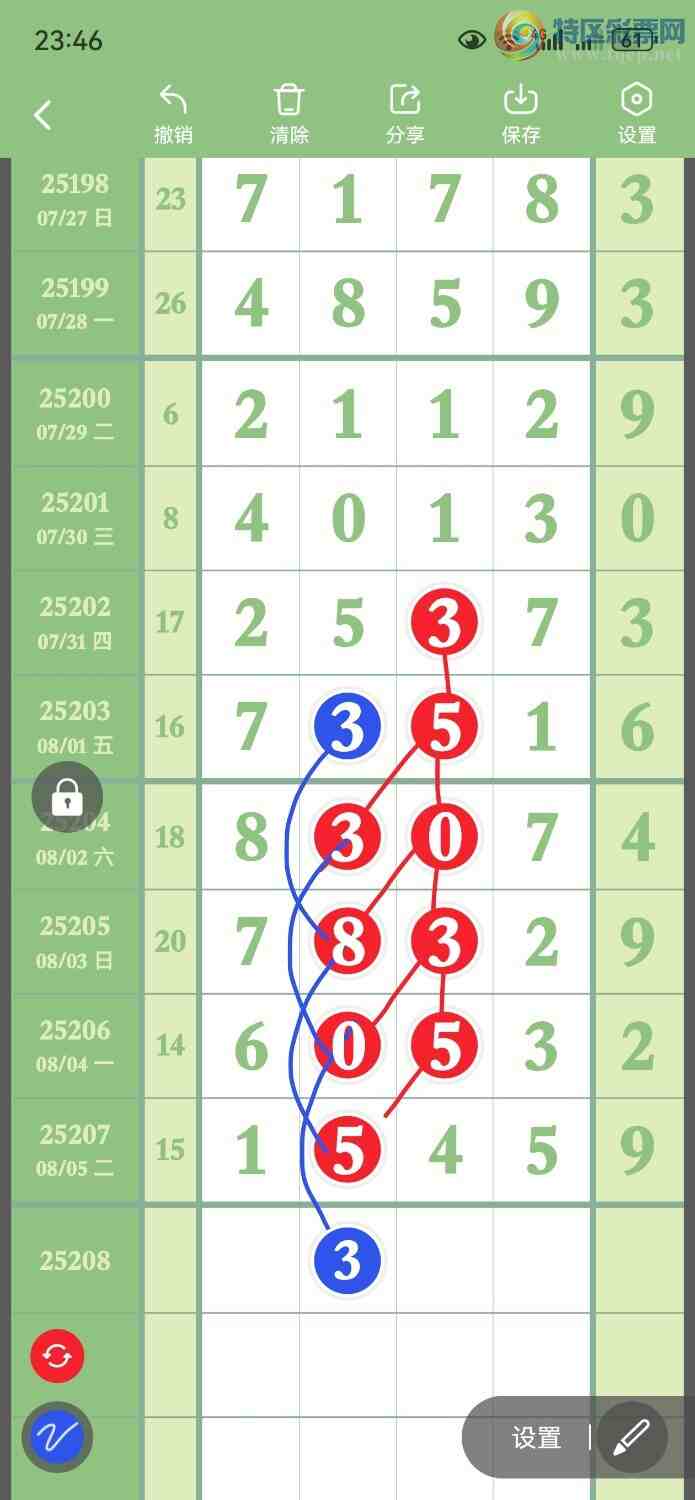695x1500 pixels.
Task: Undo the last drawing with 撤销
Action: (x=173, y=114)
